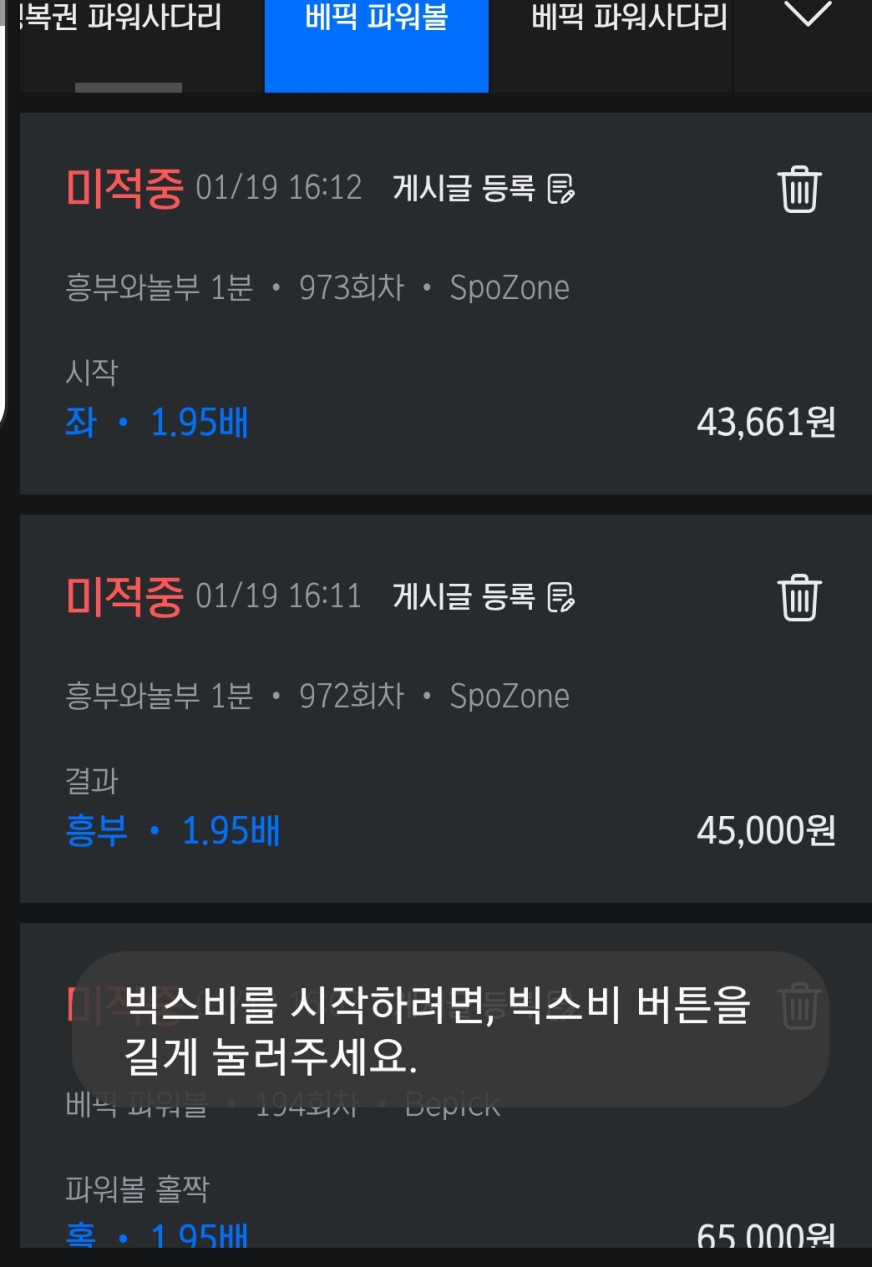The width and height of the screenshot is (872, 1267).
Task: Delete the 194회차 파워볼 bet record
Action: click(x=799, y=1006)
